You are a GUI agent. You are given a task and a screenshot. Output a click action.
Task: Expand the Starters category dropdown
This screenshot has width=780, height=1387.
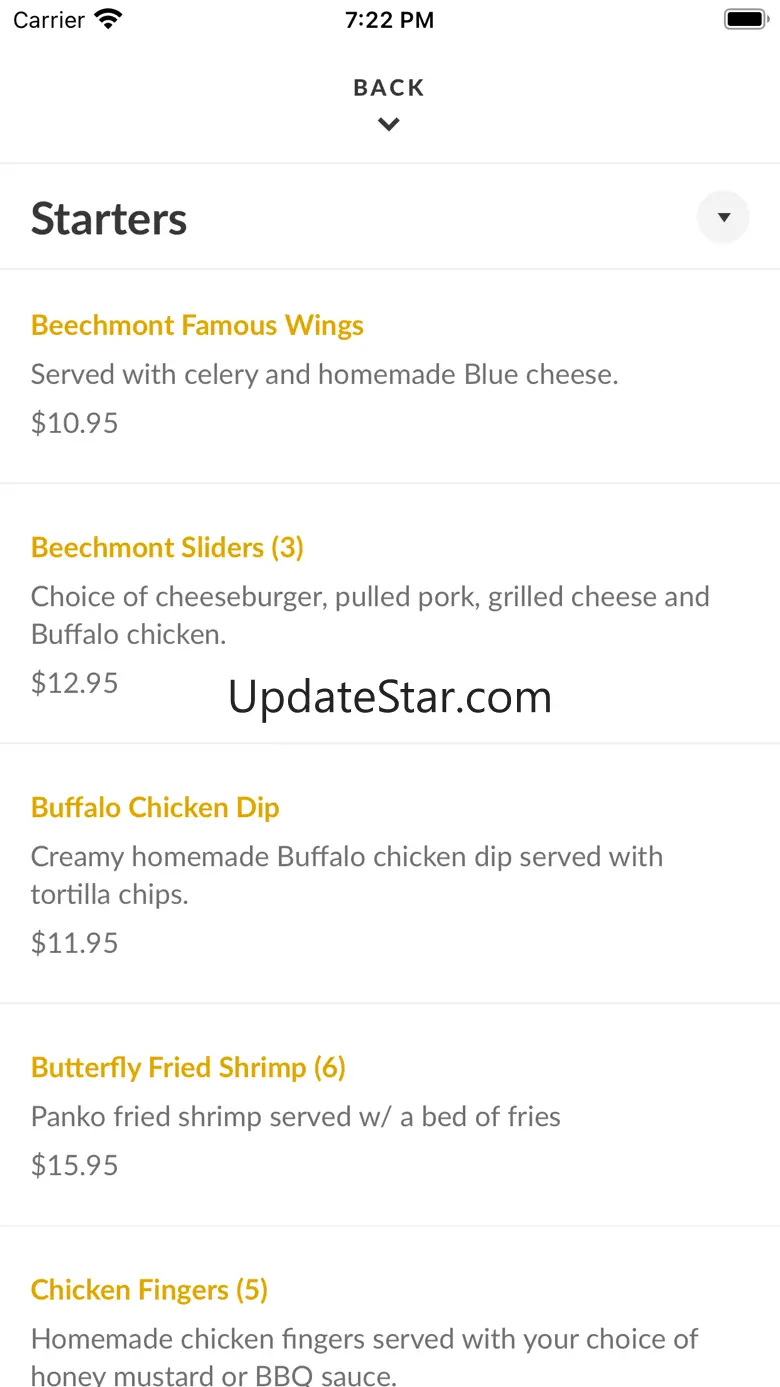(x=723, y=218)
